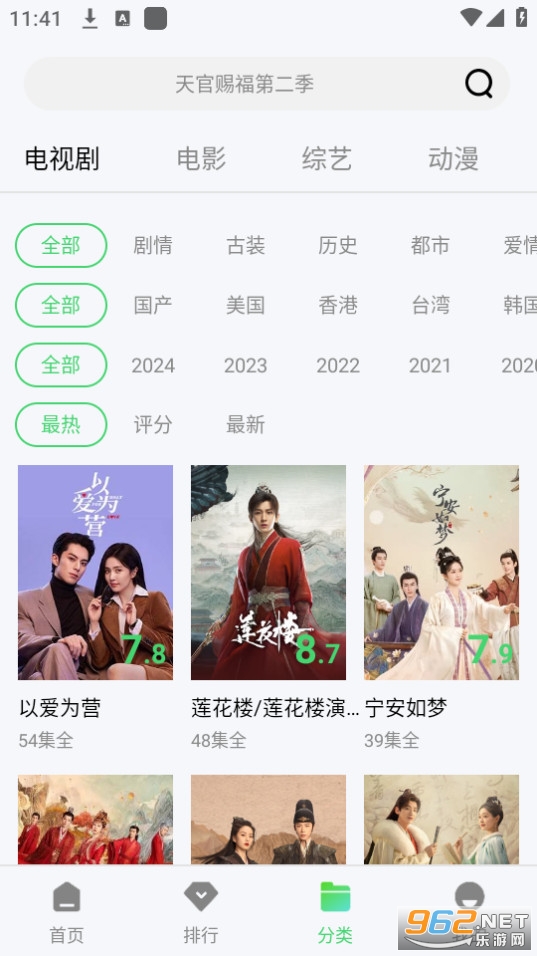Open the search field showing 天官赐福第二季
Viewport: 537px width, 956px height.
tap(267, 84)
